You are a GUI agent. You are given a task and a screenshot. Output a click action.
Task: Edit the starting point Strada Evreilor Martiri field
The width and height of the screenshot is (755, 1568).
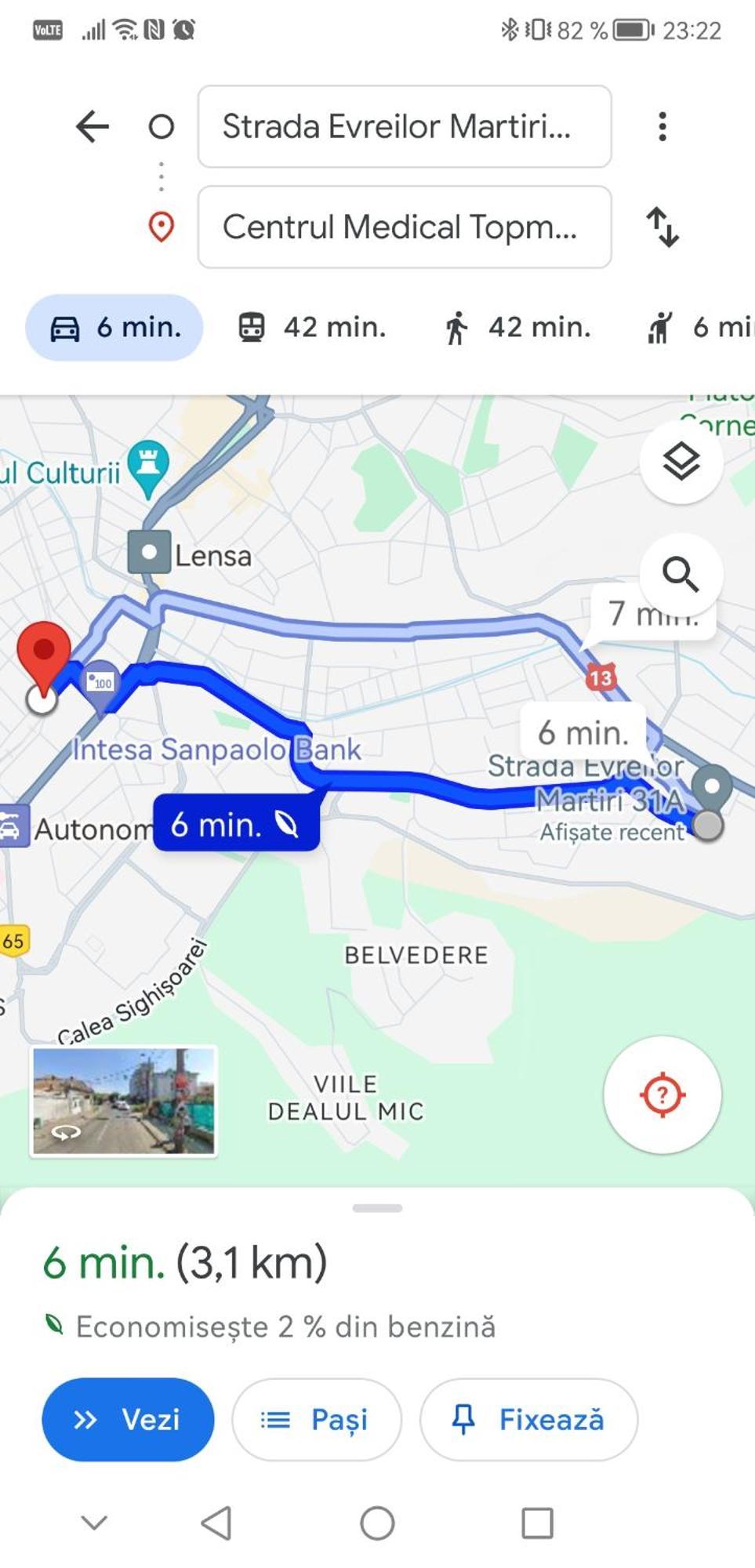[x=404, y=126]
